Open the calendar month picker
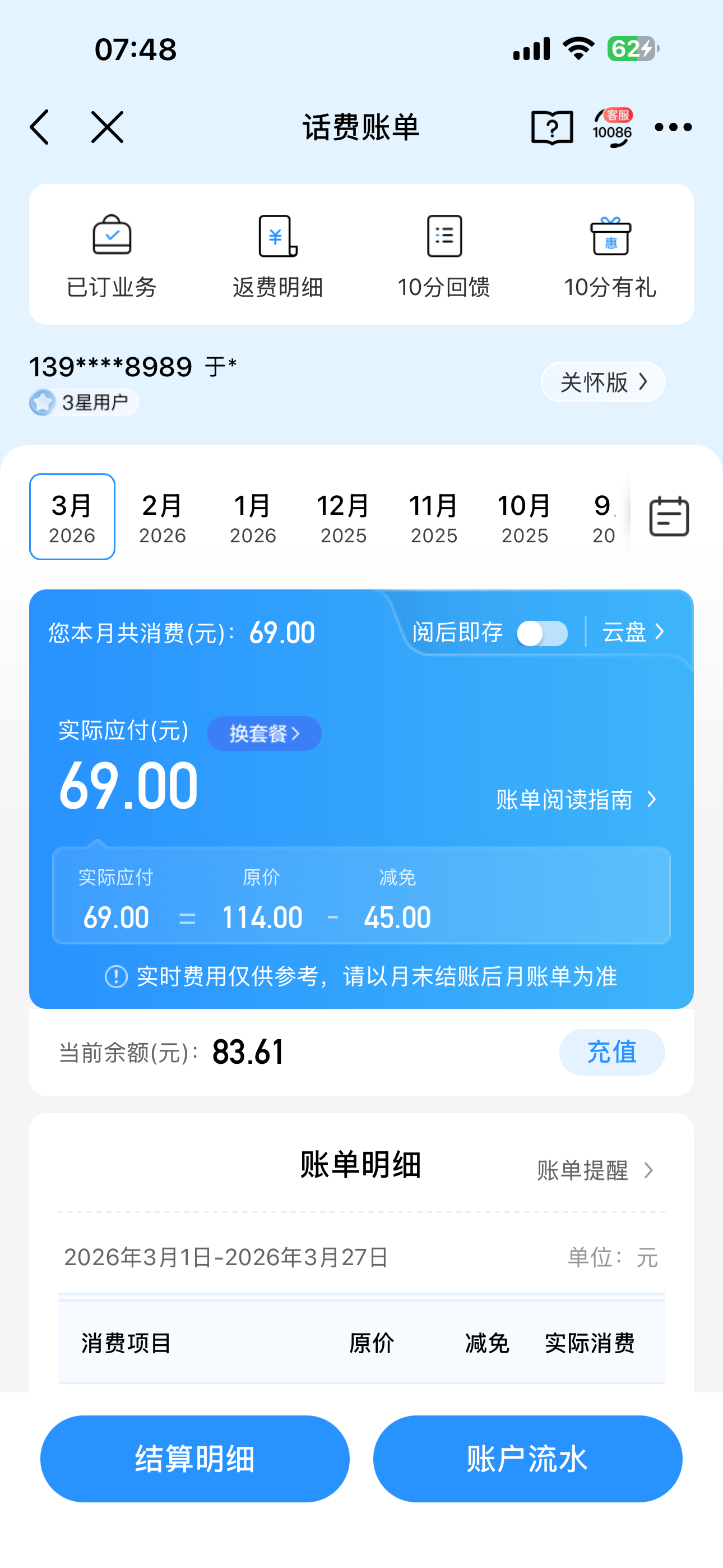The image size is (723, 1568). tap(669, 517)
